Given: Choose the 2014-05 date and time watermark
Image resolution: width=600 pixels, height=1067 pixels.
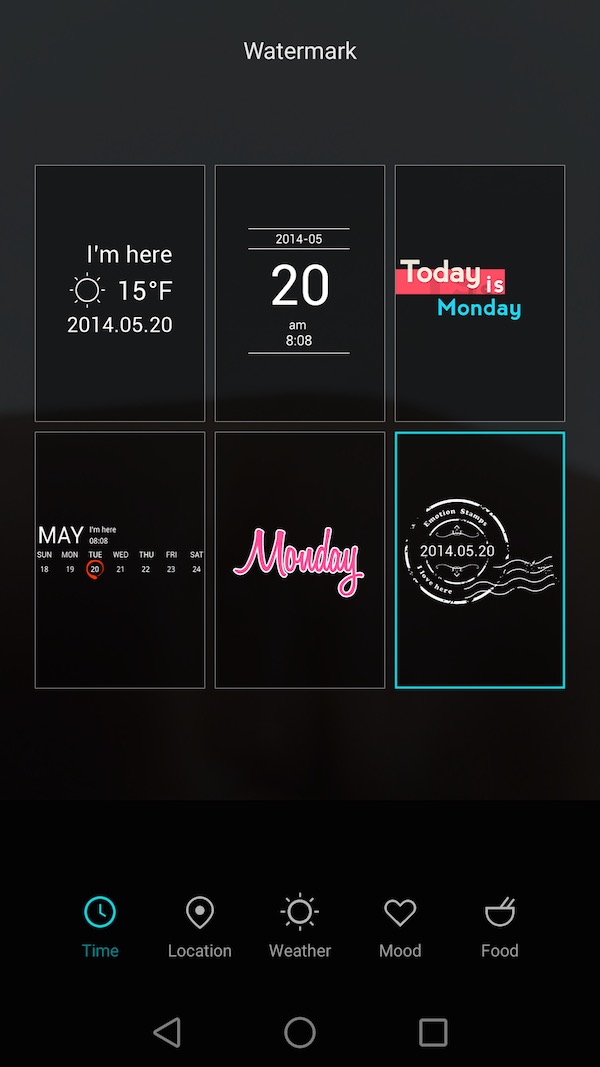Looking at the screenshot, I should click(x=300, y=293).
